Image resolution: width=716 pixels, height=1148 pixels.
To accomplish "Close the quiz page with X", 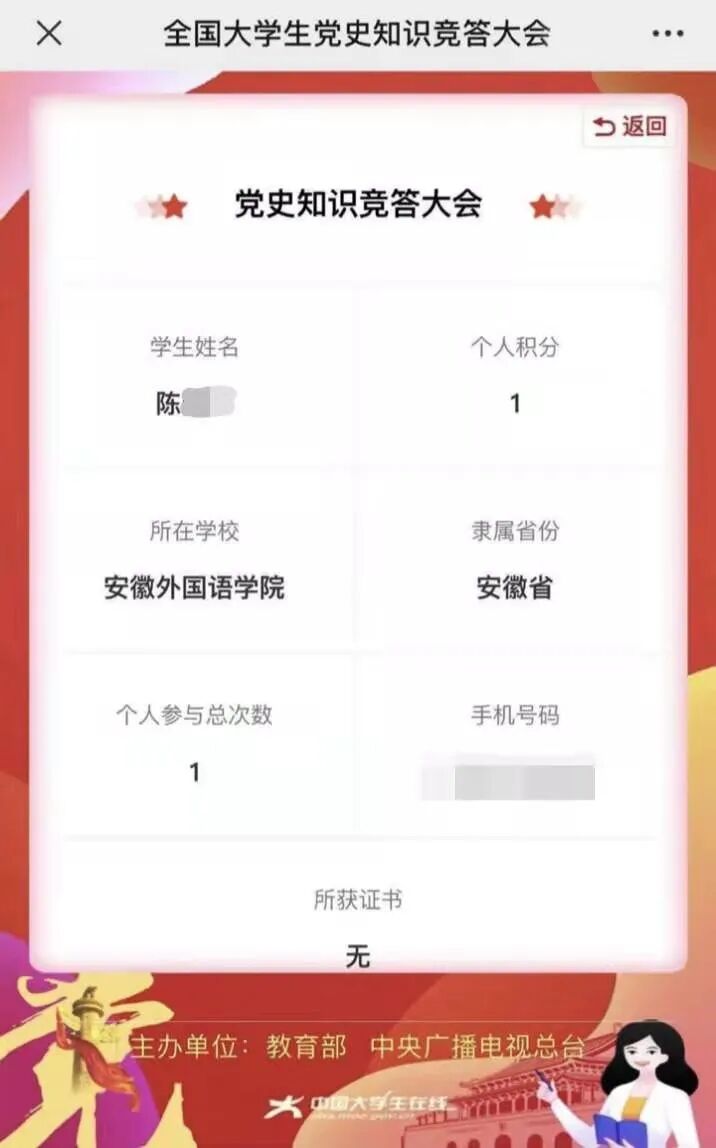I will [48, 34].
